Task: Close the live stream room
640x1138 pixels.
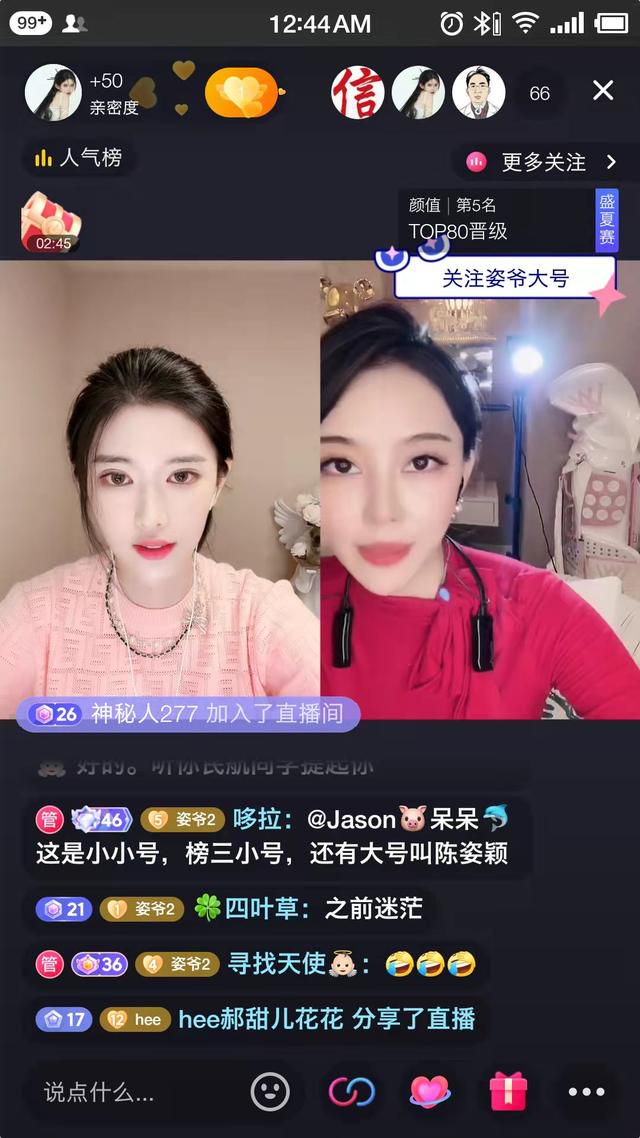Action: pyautogui.click(x=603, y=91)
